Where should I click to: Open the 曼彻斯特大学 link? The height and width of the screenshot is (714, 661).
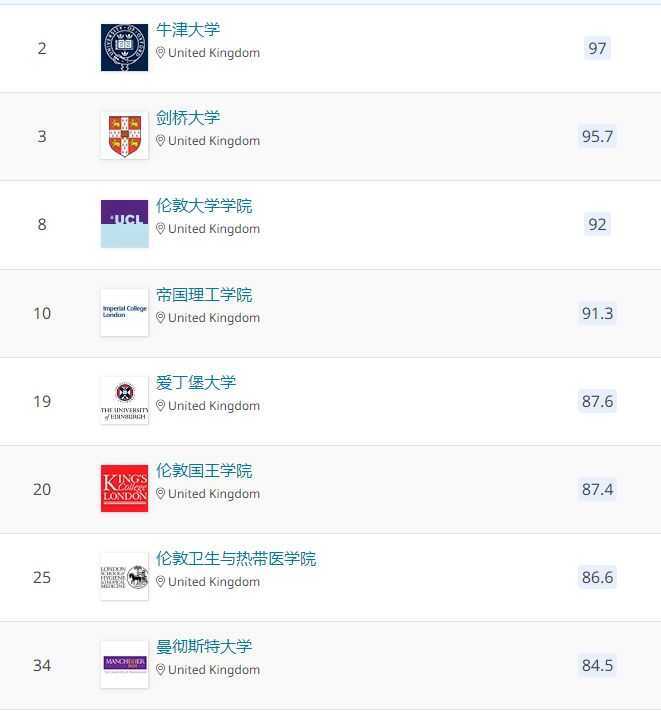tap(204, 647)
